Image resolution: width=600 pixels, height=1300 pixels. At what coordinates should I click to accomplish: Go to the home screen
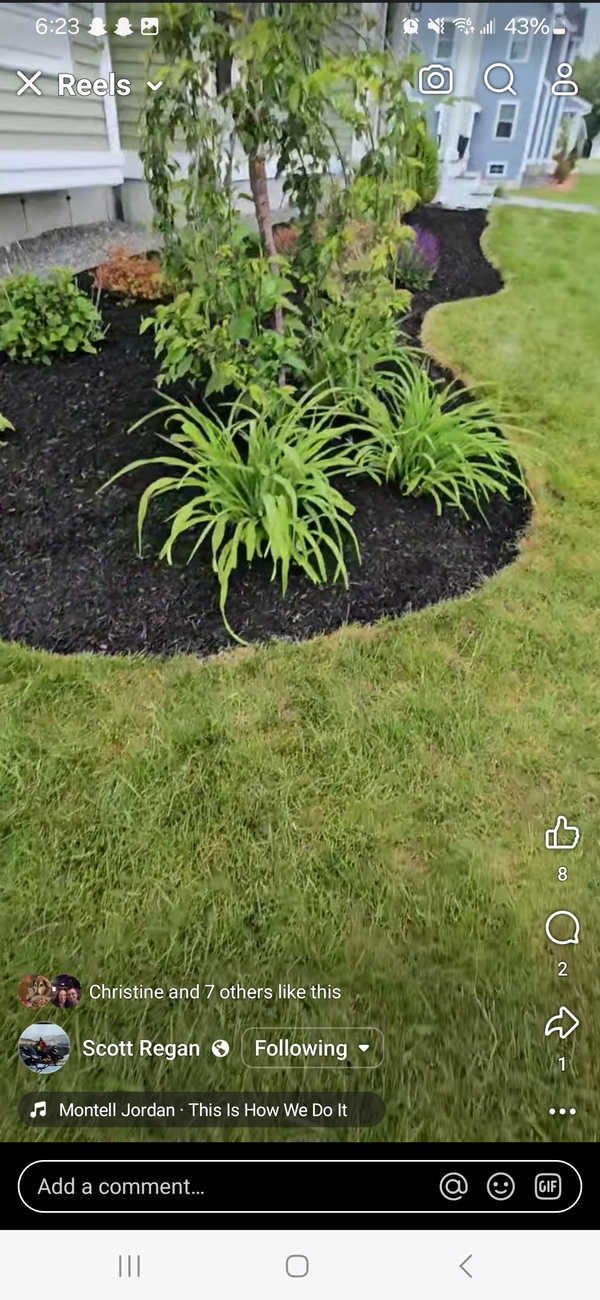297,1266
